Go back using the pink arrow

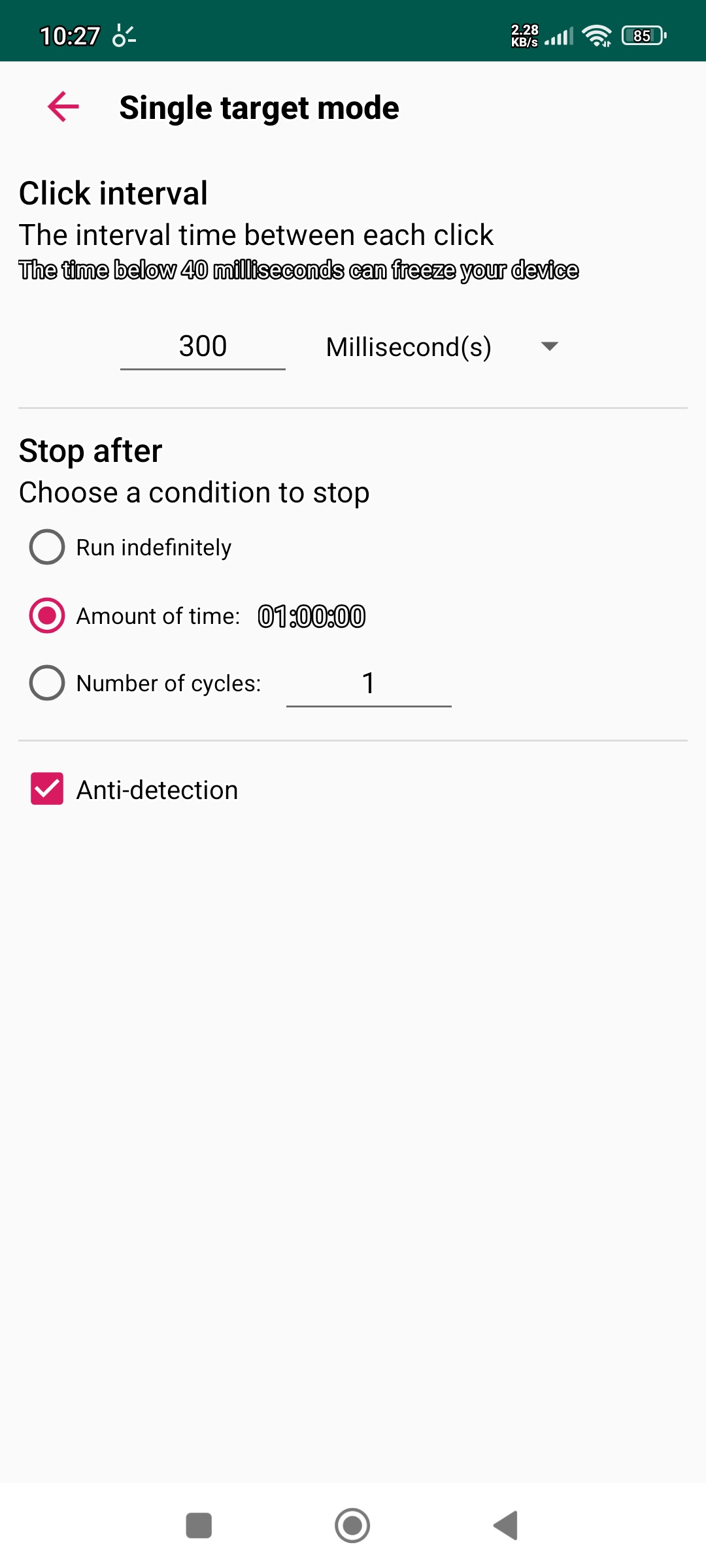tap(63, 106)
